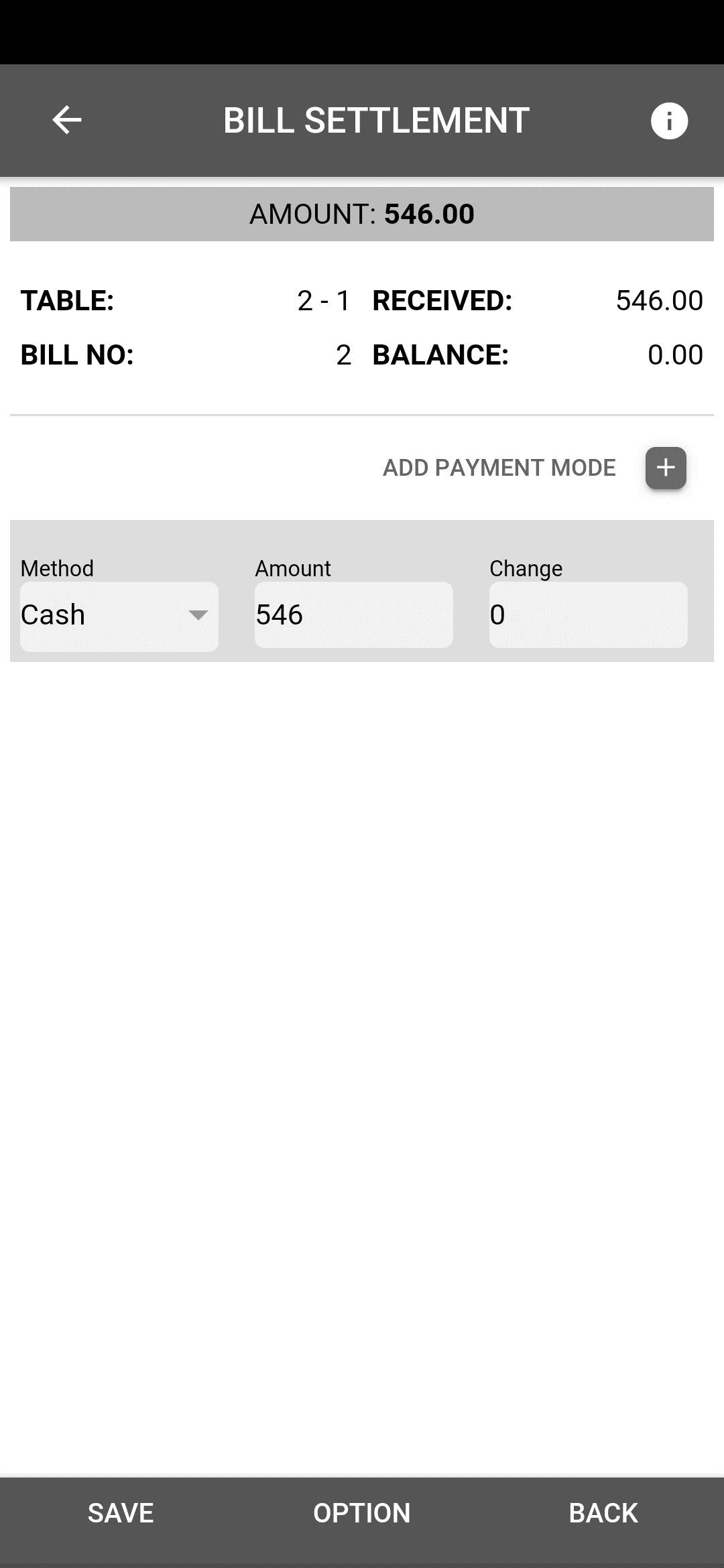Edit the Amount field showing 546
Screen dimensions: 724x1568
coord(354,614)
